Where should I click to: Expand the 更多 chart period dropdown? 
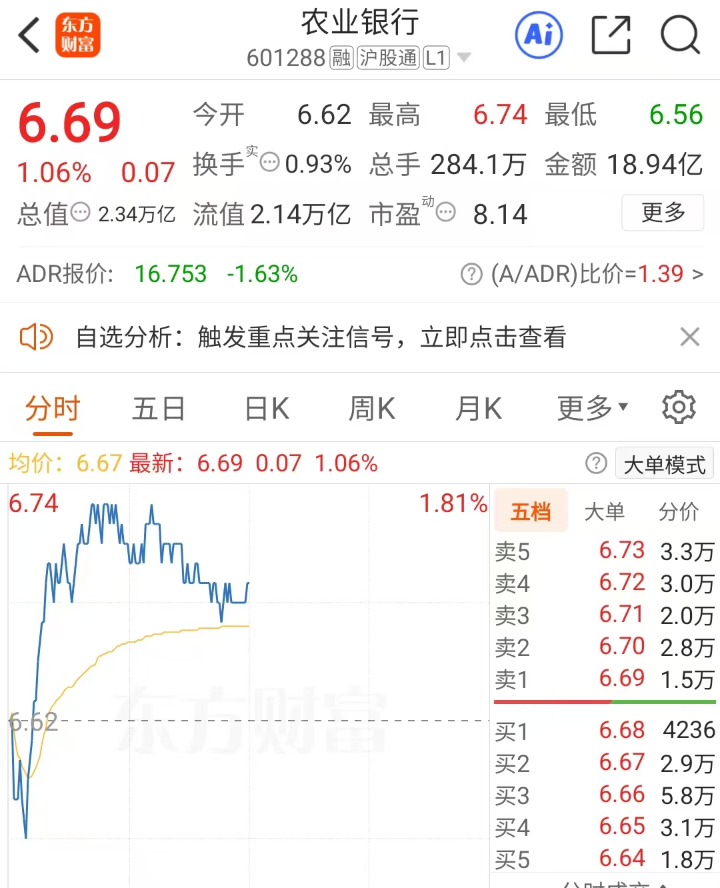tap(593, 408)
